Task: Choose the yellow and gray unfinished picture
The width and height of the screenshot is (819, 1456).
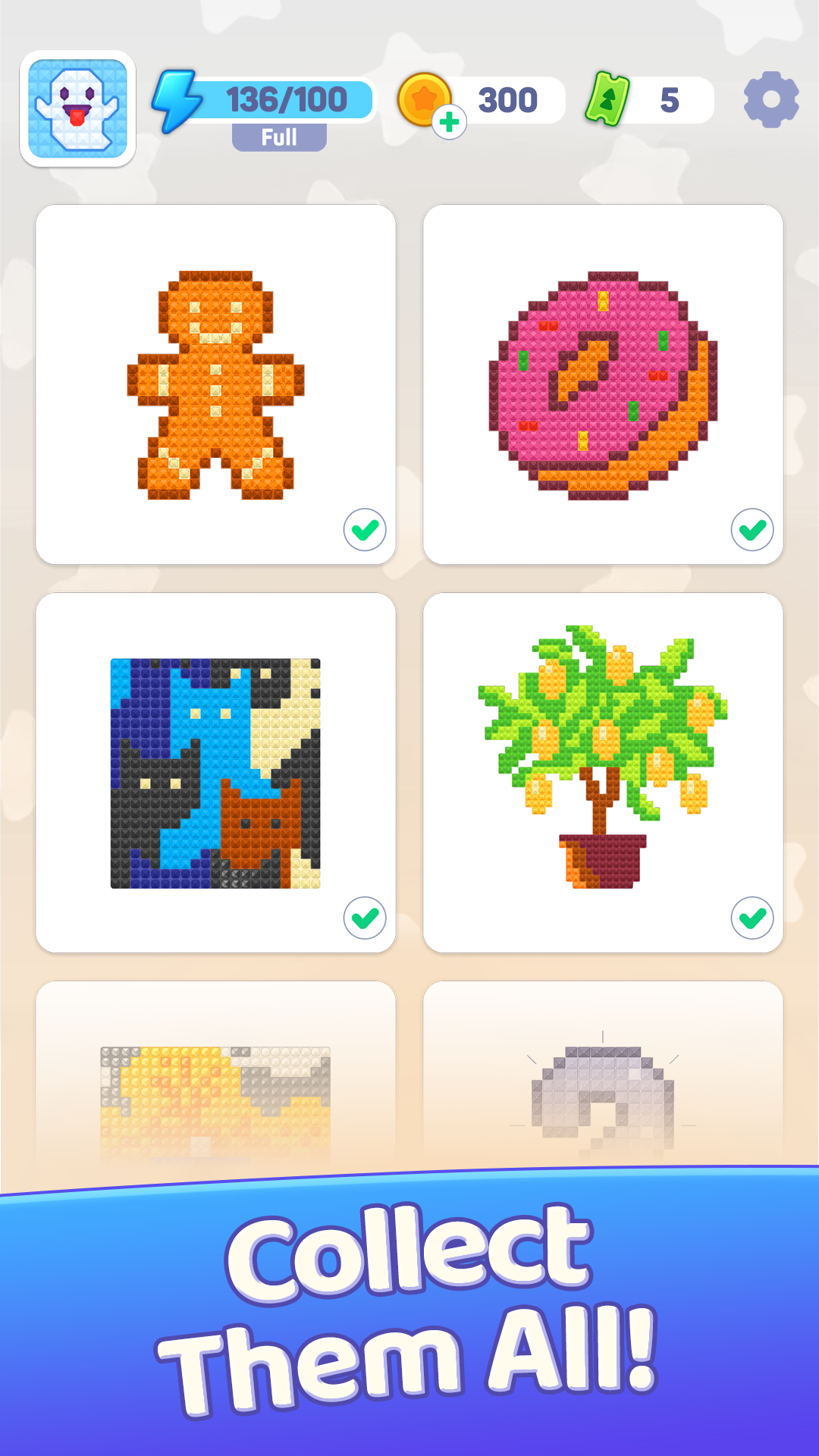Action: click(215, 1092)
